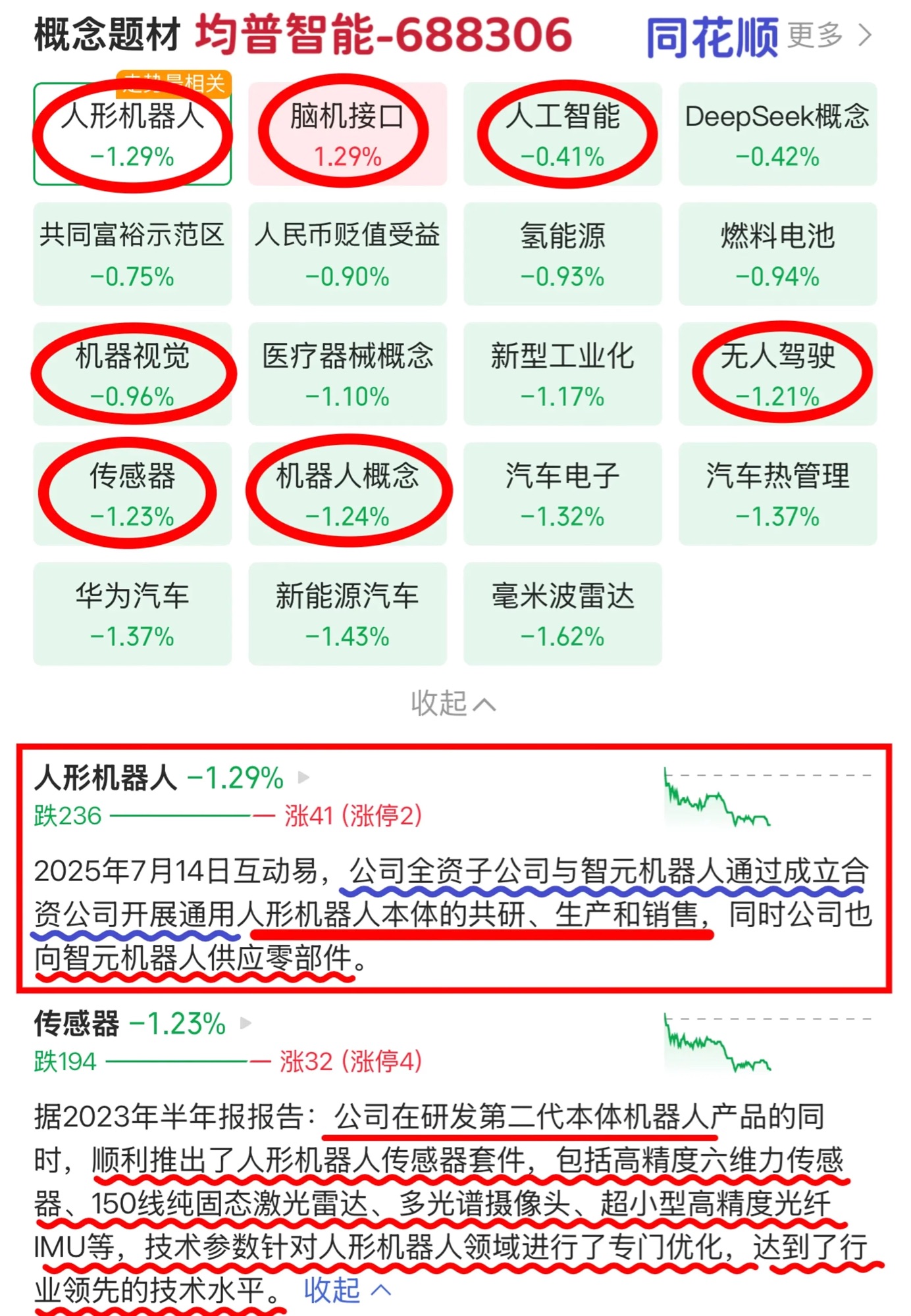911x1316 pixels.
Task: Select the 机器人概念 tile
Action: (347, 494)
